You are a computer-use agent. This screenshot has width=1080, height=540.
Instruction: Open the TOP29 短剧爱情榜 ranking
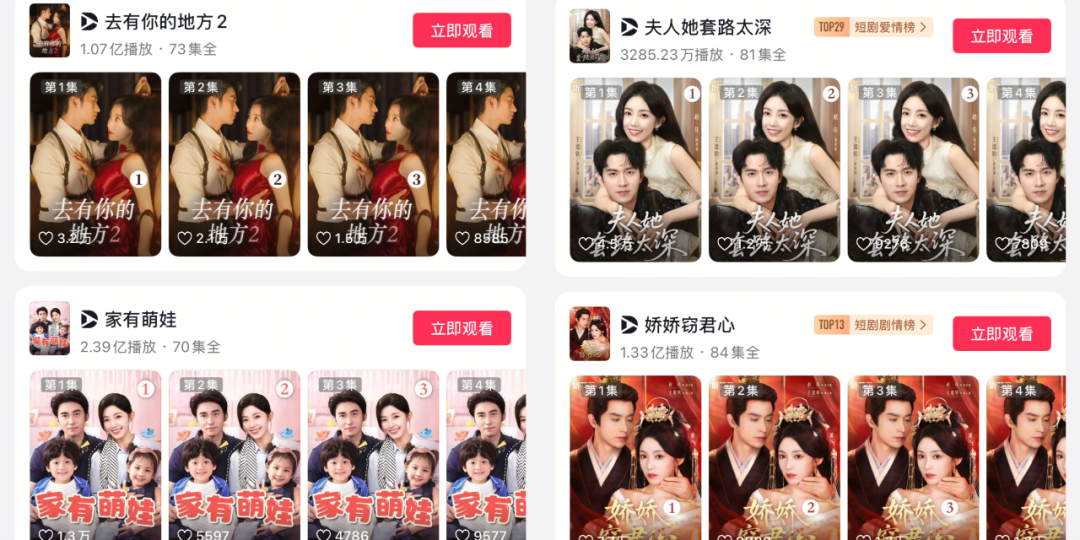873,27
